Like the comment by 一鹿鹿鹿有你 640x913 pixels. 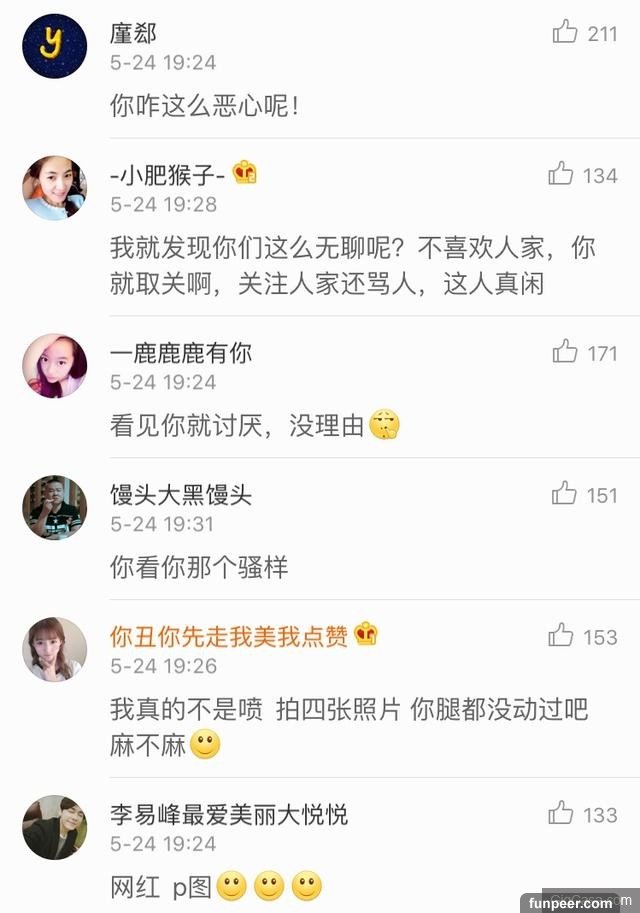tap(565, 352)
